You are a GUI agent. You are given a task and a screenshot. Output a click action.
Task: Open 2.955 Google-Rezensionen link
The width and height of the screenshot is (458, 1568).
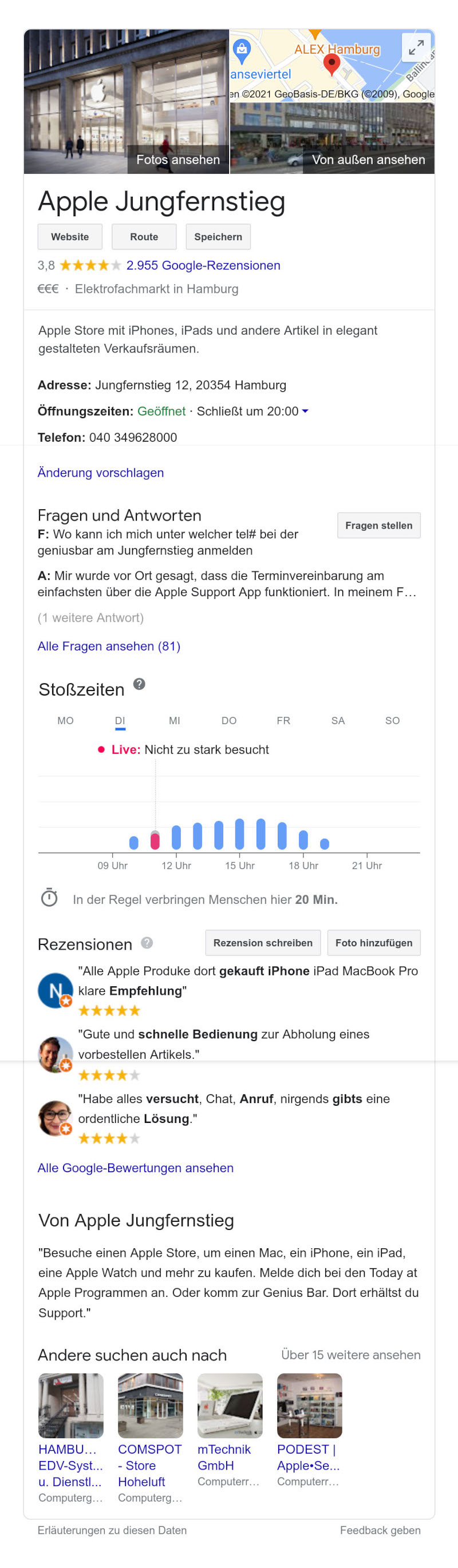(x=203, y=265)
